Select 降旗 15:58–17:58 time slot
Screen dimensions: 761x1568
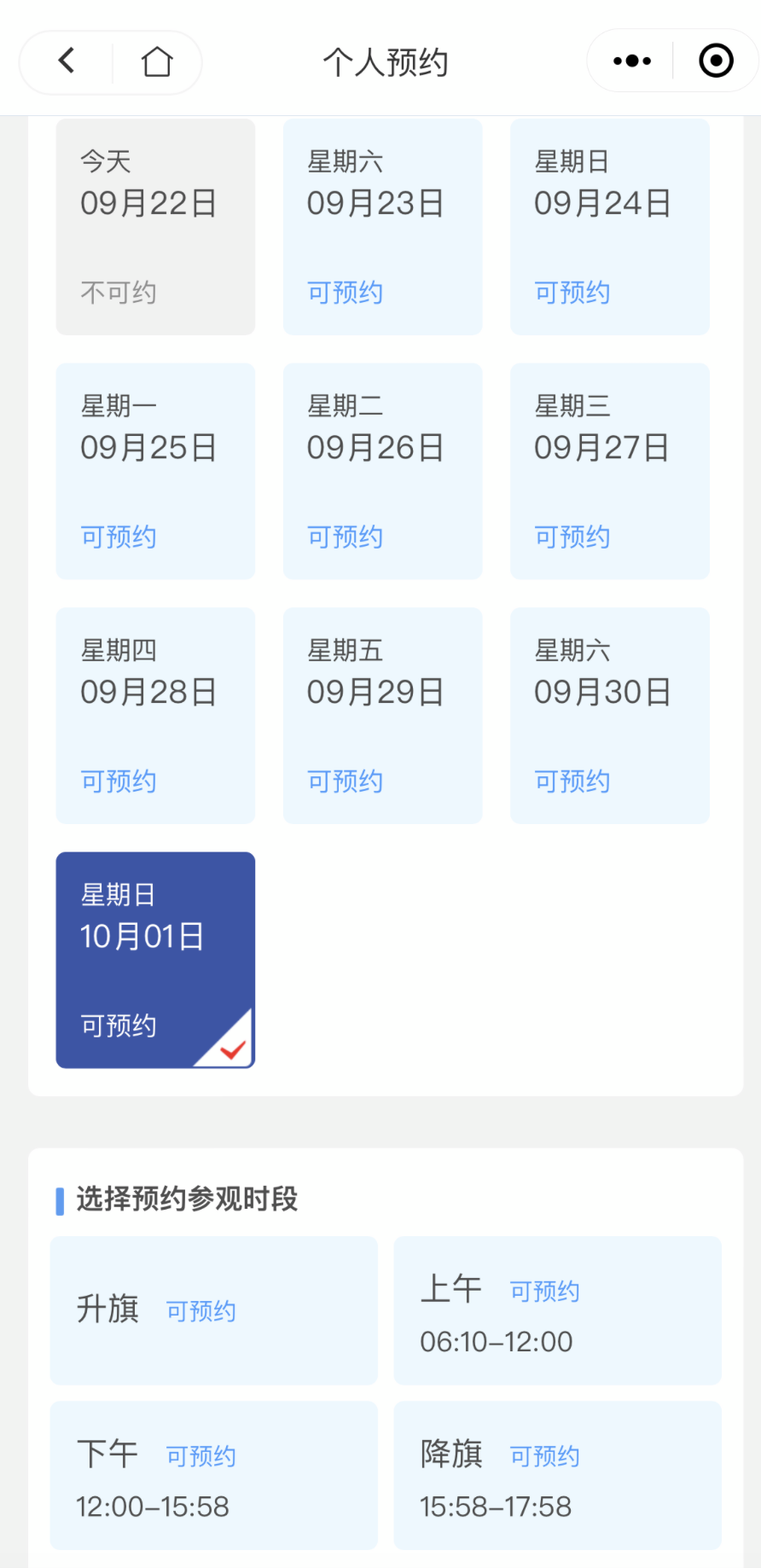click(557, 1475)
